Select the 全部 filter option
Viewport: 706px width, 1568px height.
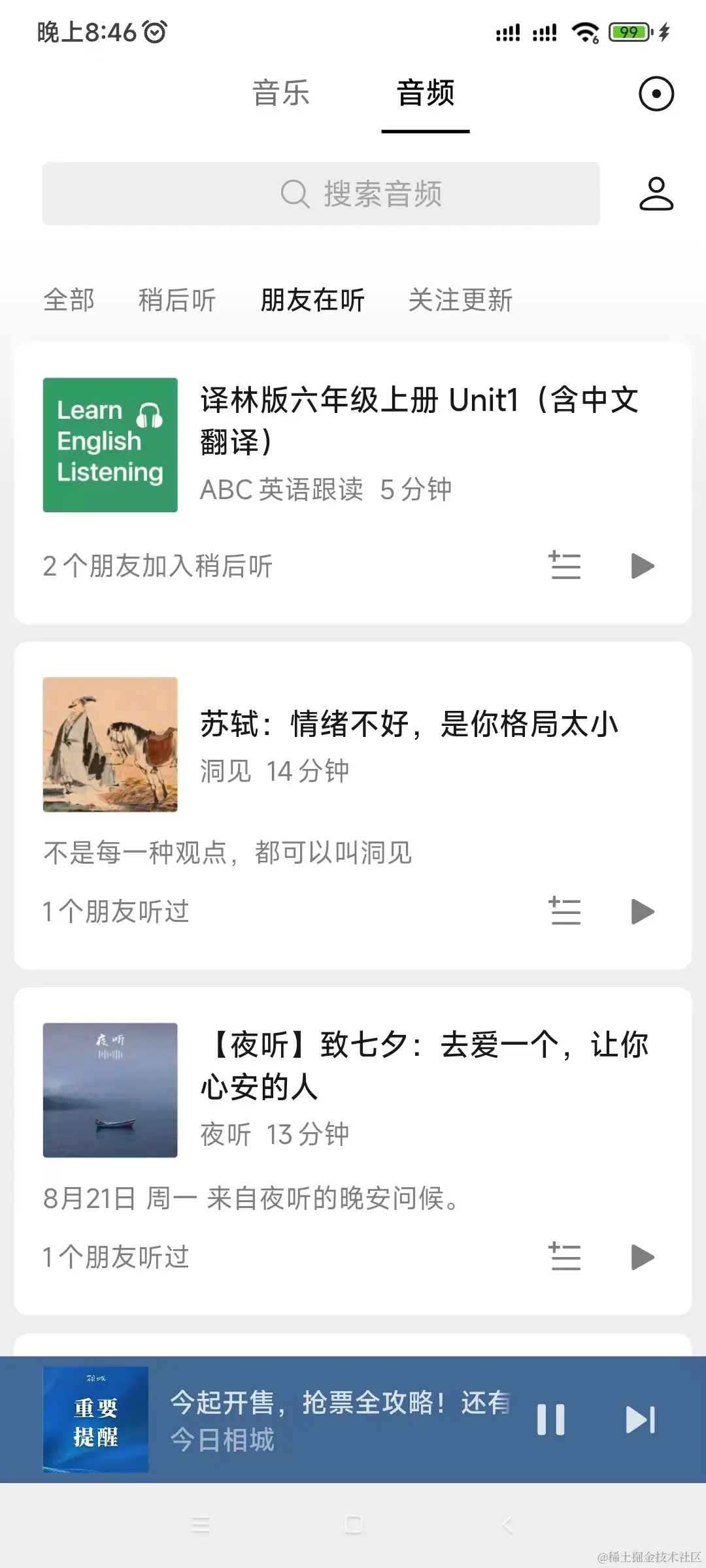[69, 299]
